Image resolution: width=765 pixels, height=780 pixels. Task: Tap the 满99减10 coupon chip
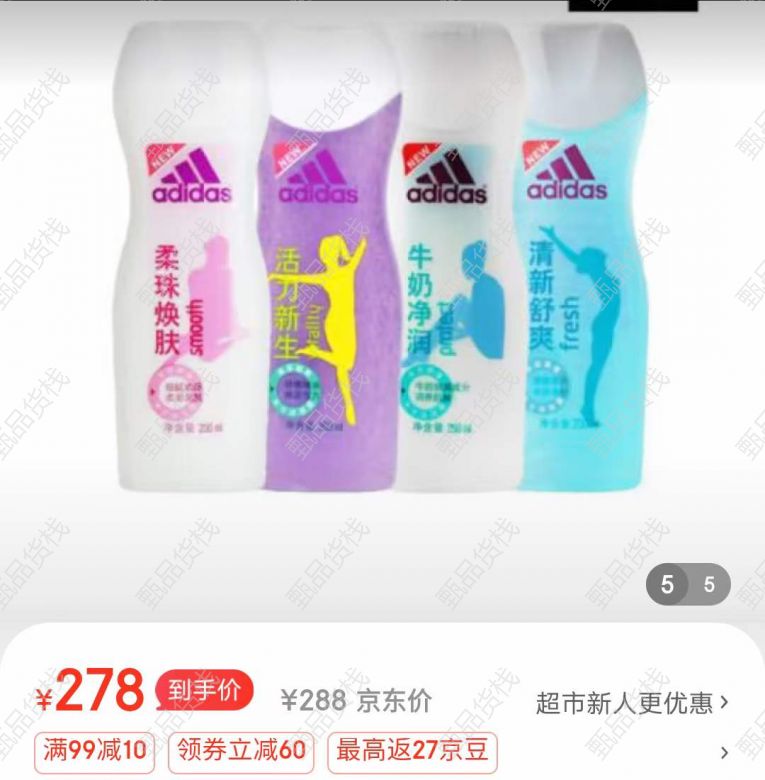96,750
